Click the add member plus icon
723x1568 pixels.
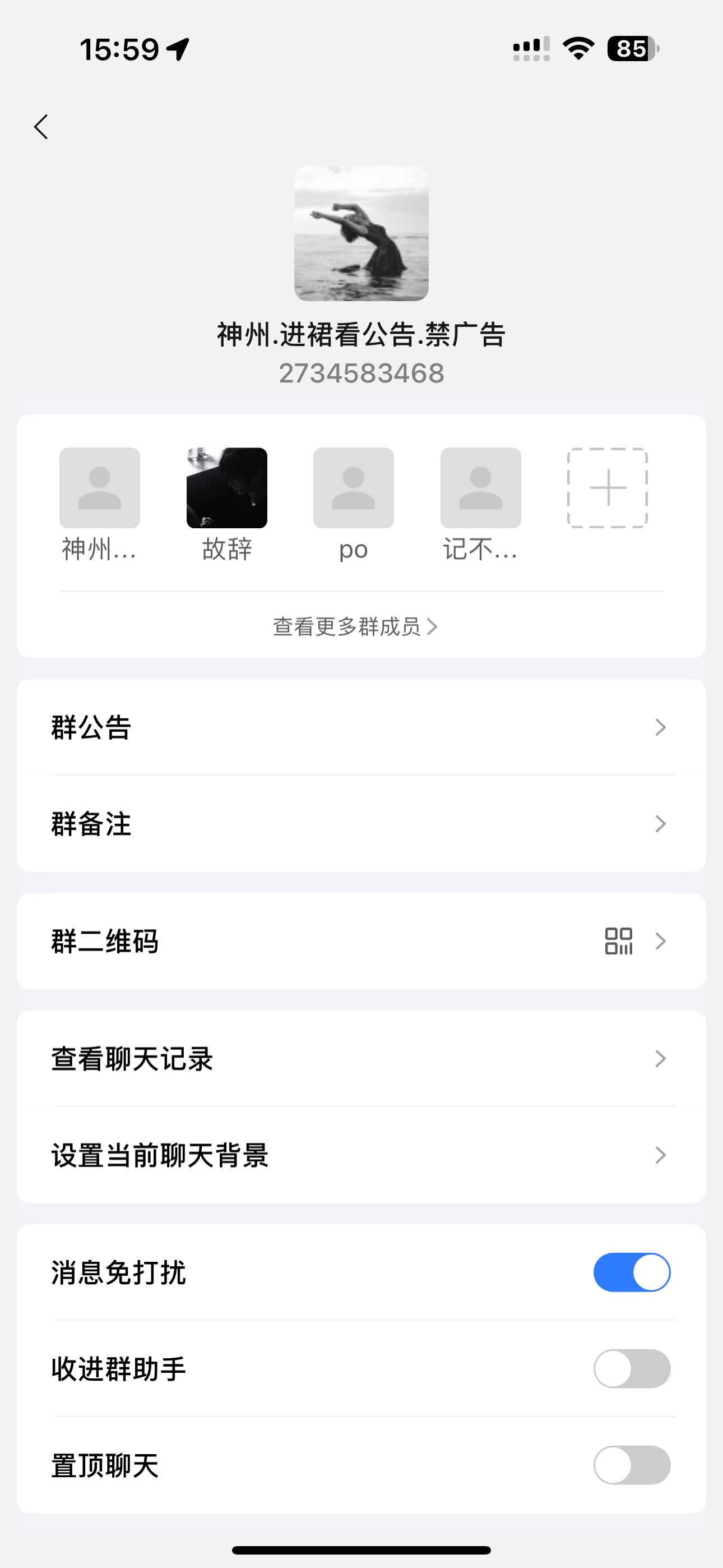pyautogui.click(x=606, y=487)
